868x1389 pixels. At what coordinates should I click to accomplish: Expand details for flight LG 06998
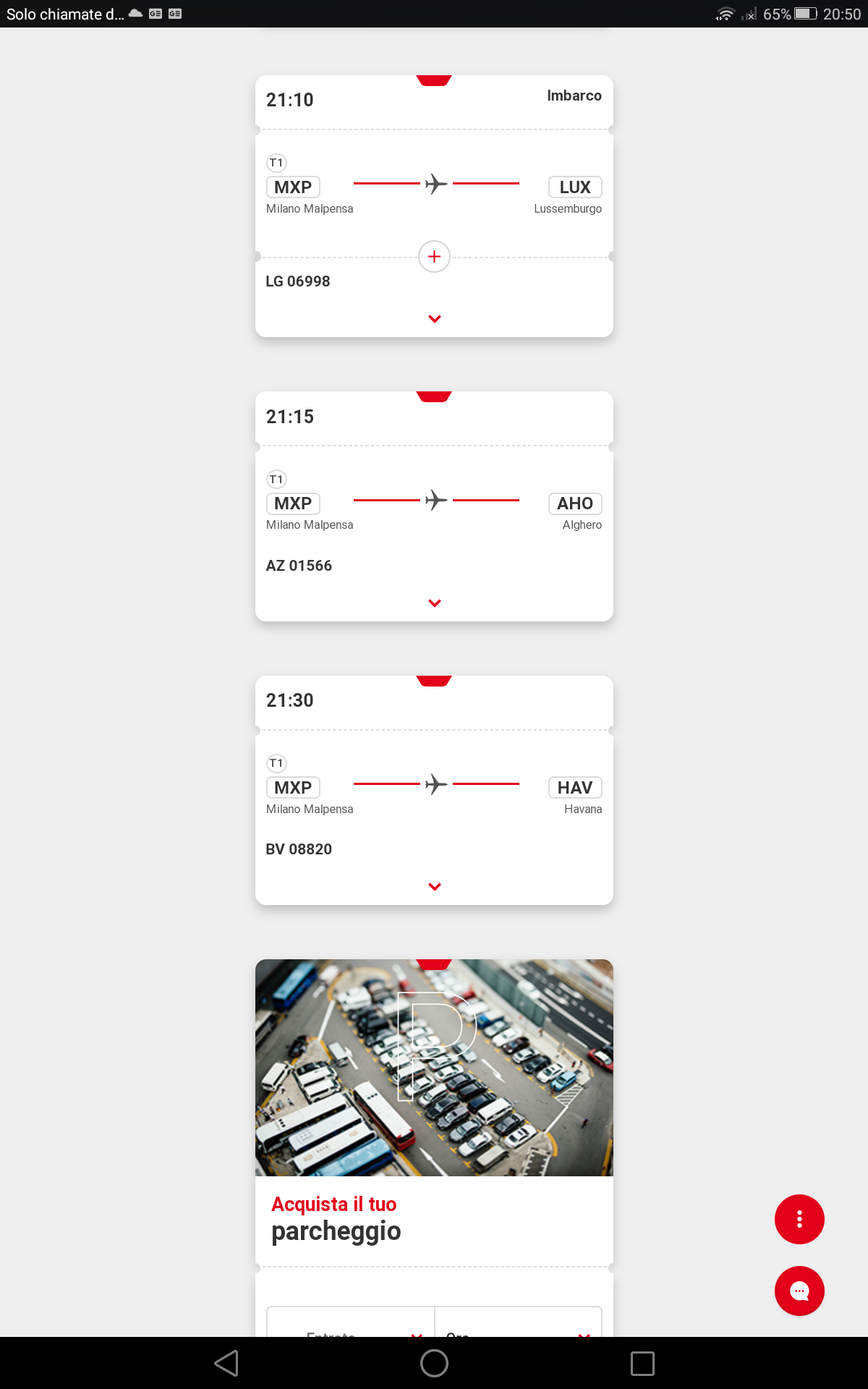coord(434,318)
